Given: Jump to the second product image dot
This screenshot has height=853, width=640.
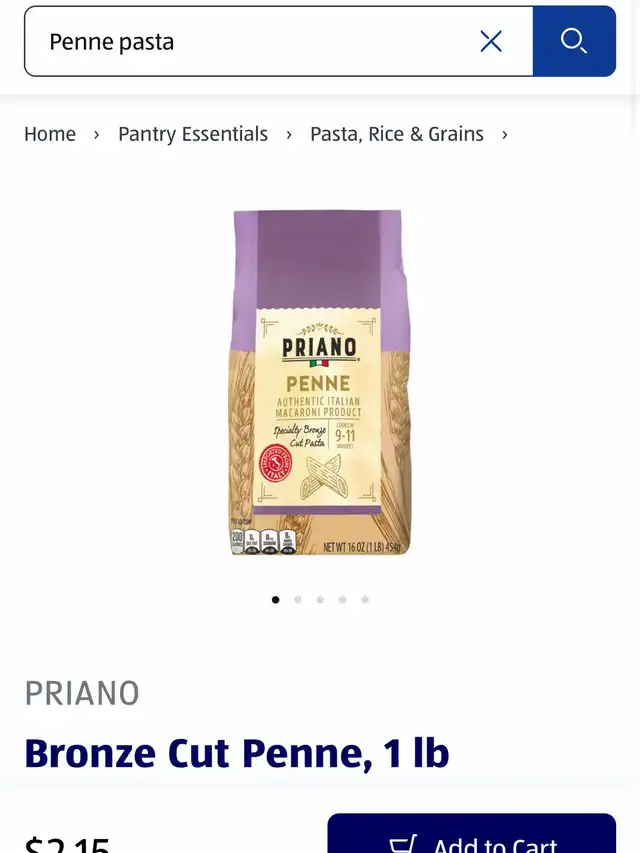Looking at the screenshot, I should tap(298, 600).
